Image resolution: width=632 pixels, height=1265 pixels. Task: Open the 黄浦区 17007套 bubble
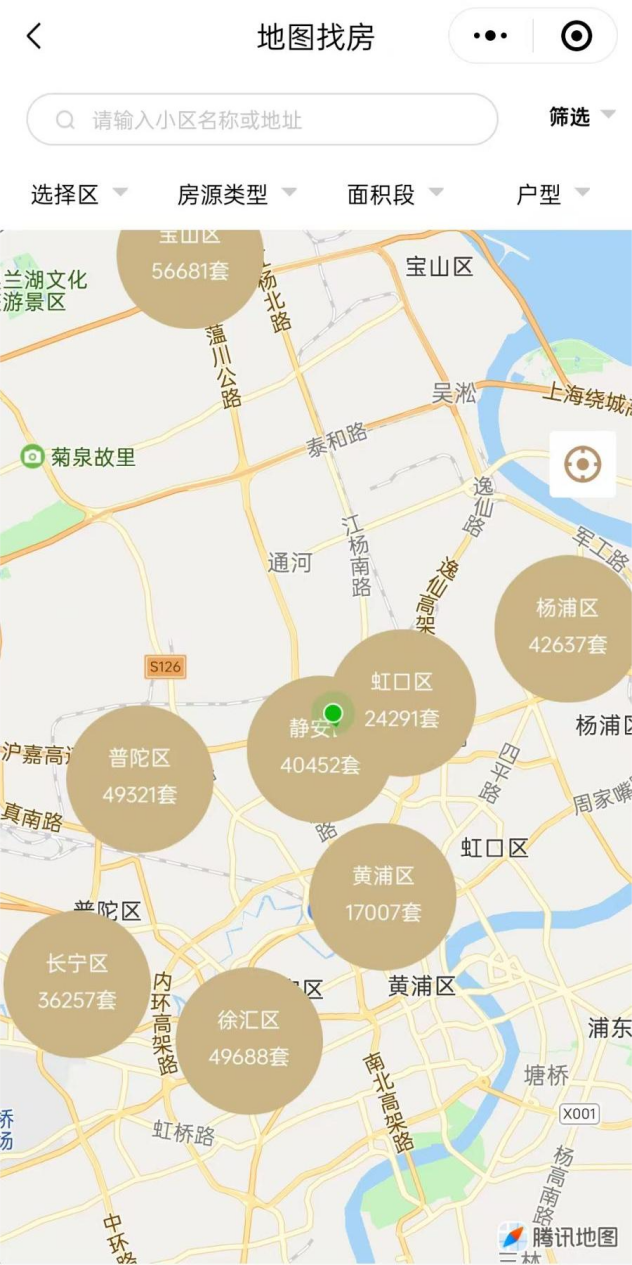383,895
